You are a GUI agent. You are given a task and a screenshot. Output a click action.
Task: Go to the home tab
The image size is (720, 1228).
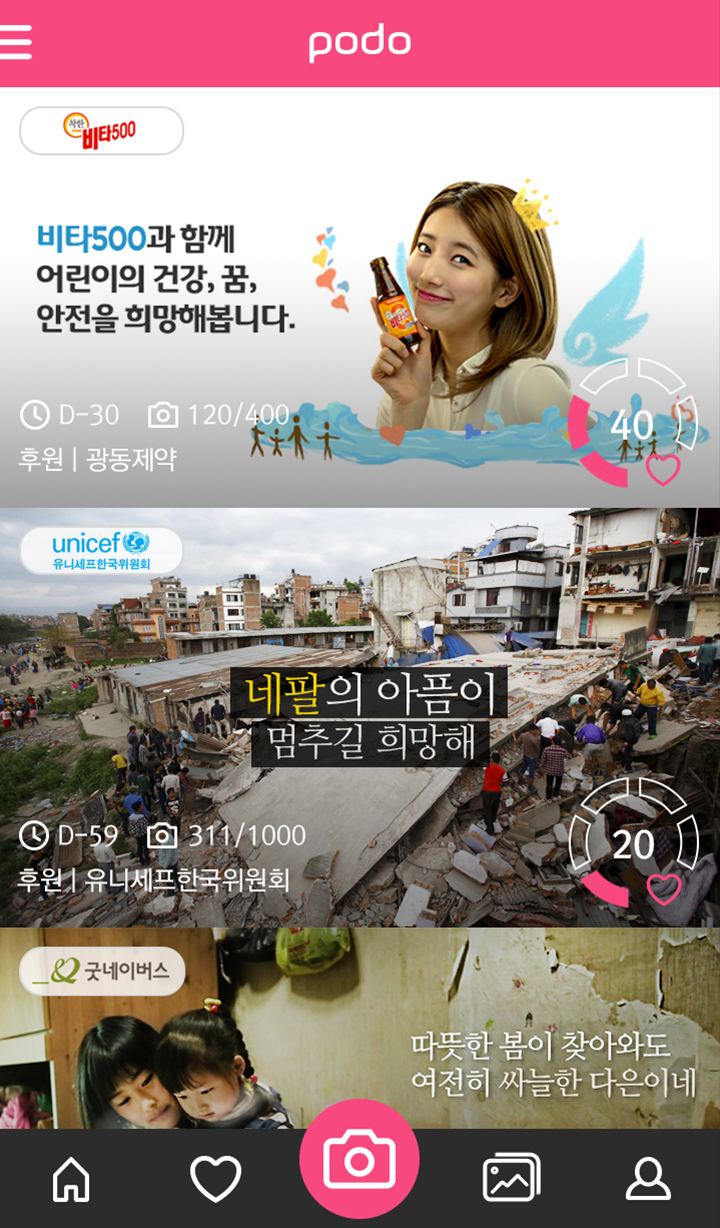pyautogui.click(x=71, y=1179)
